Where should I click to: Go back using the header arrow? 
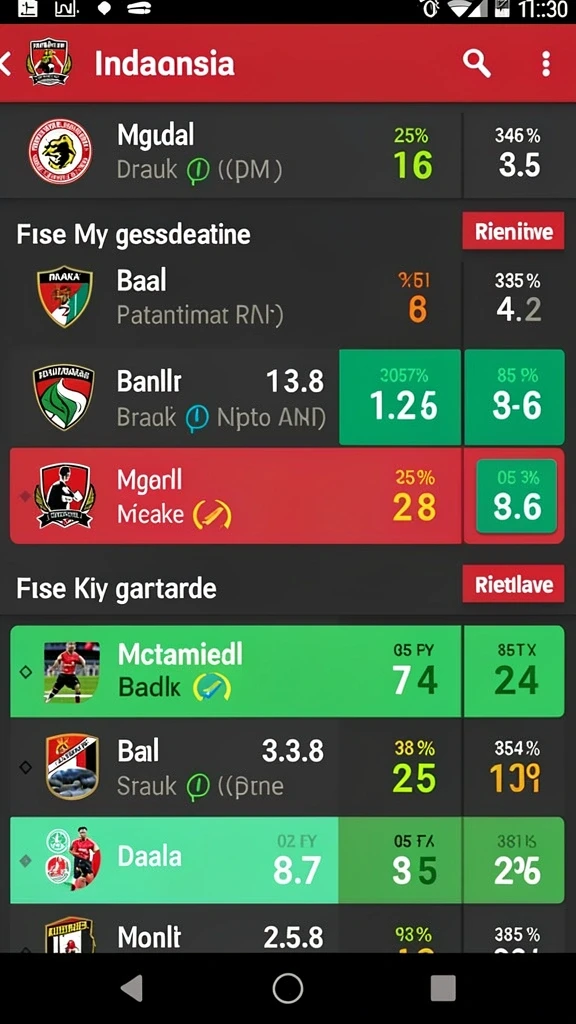[x=6, y=64]
